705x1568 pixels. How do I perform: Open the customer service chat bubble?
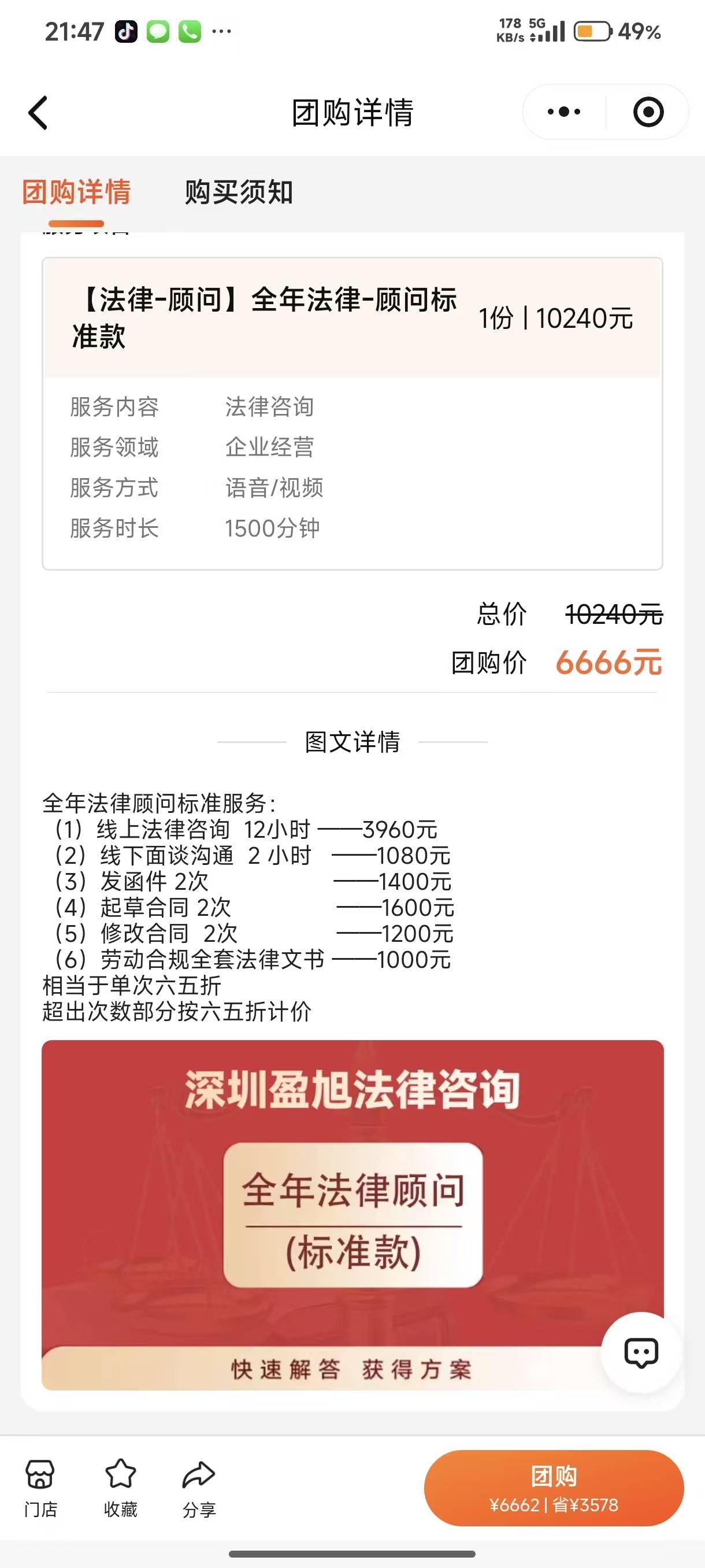click(x=641, y=1352)
